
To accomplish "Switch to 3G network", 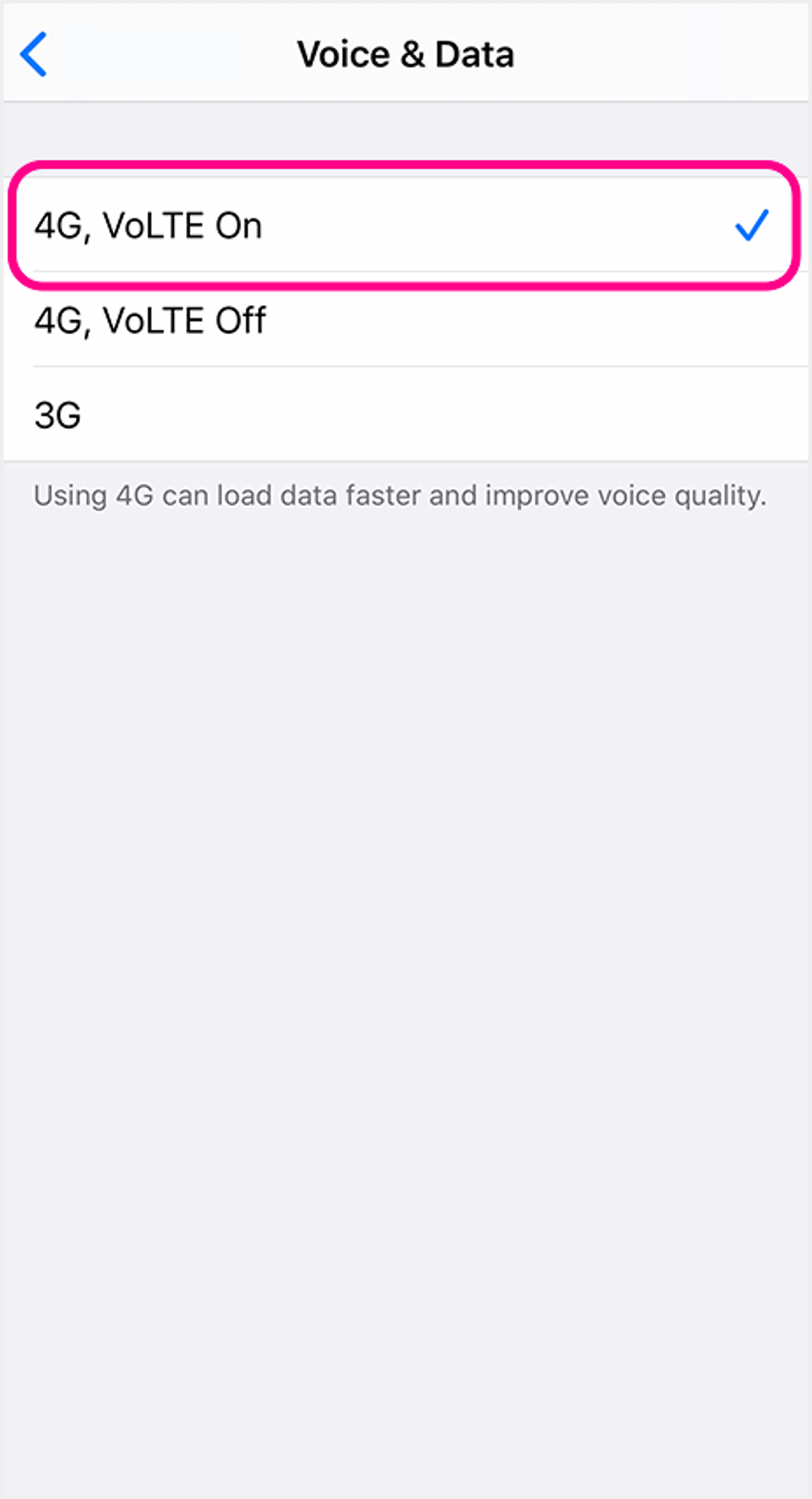I will [x=404, y=415].
